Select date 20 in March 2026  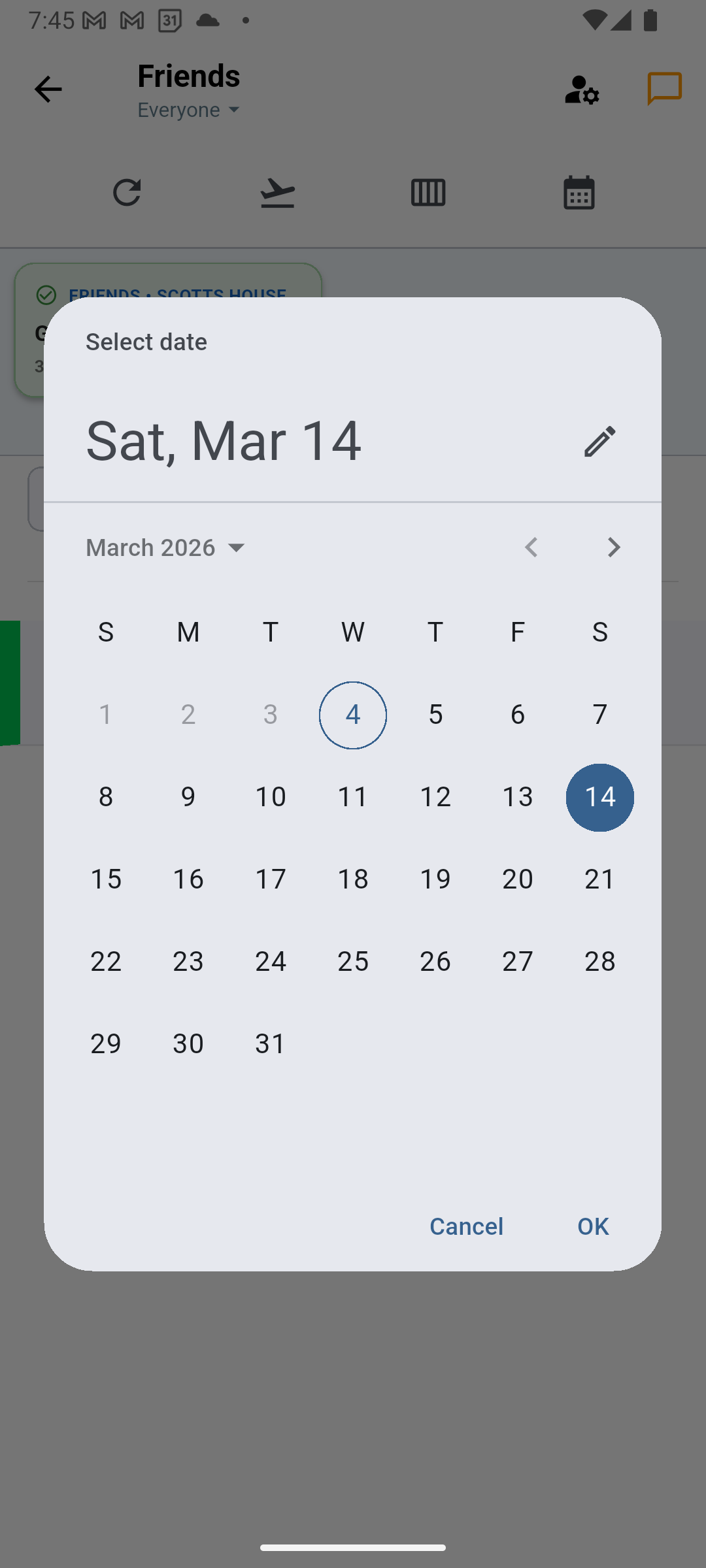517,879
